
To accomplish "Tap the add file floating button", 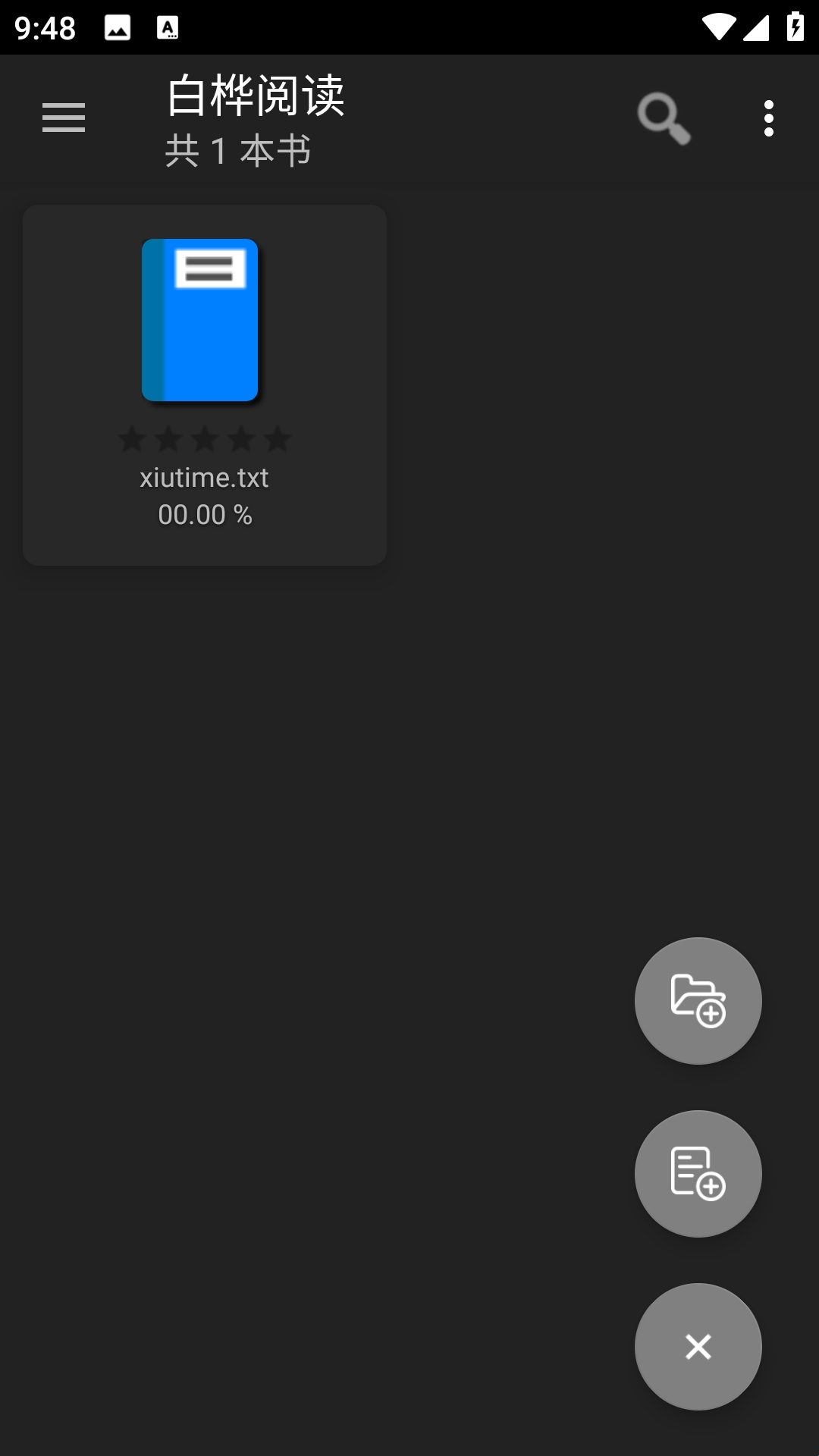I will point(698,1174).
